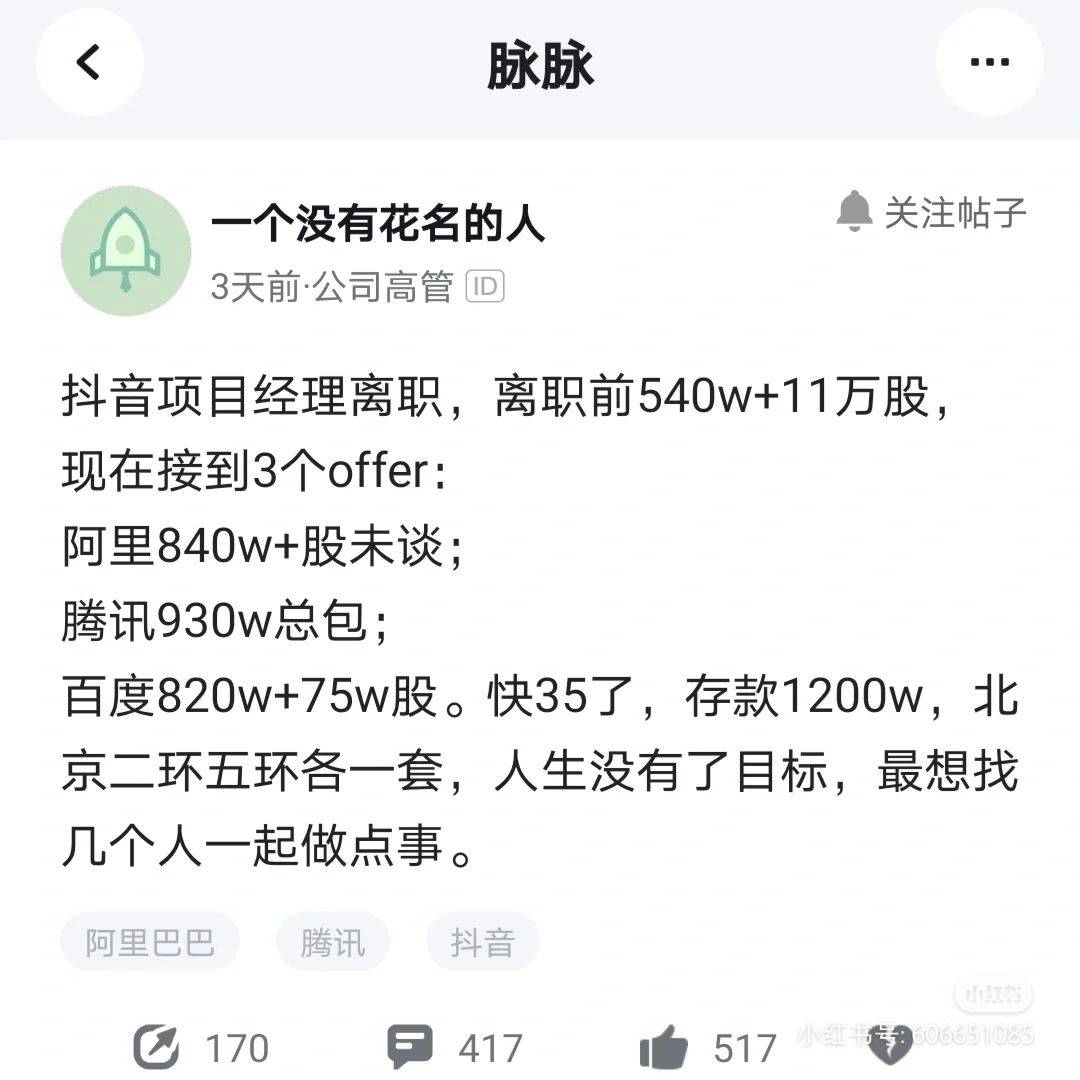
Task: Select the 阿里巴巴 topic chip
Action: pyautogui.click(x=150, y=942)
